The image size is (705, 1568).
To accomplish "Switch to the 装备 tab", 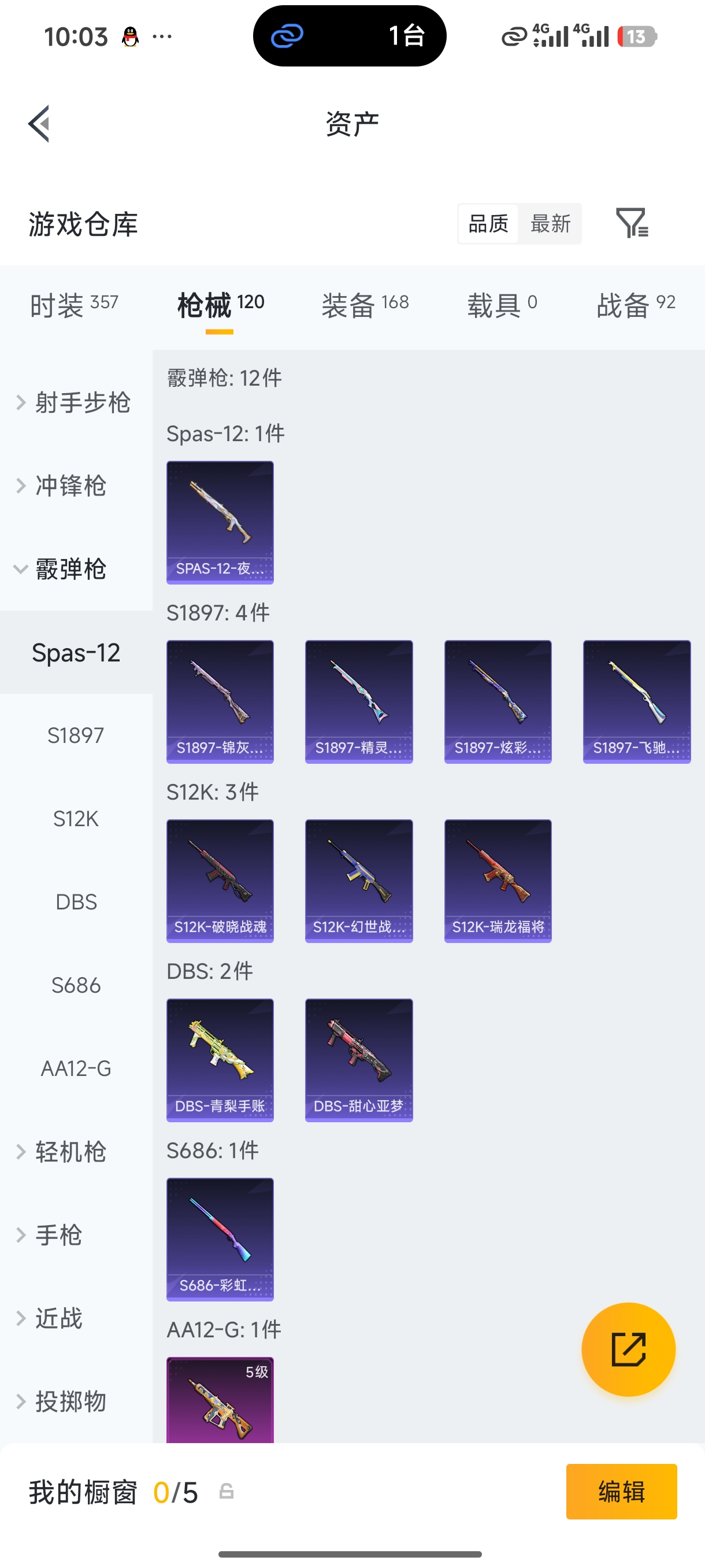I will (365, 304).
